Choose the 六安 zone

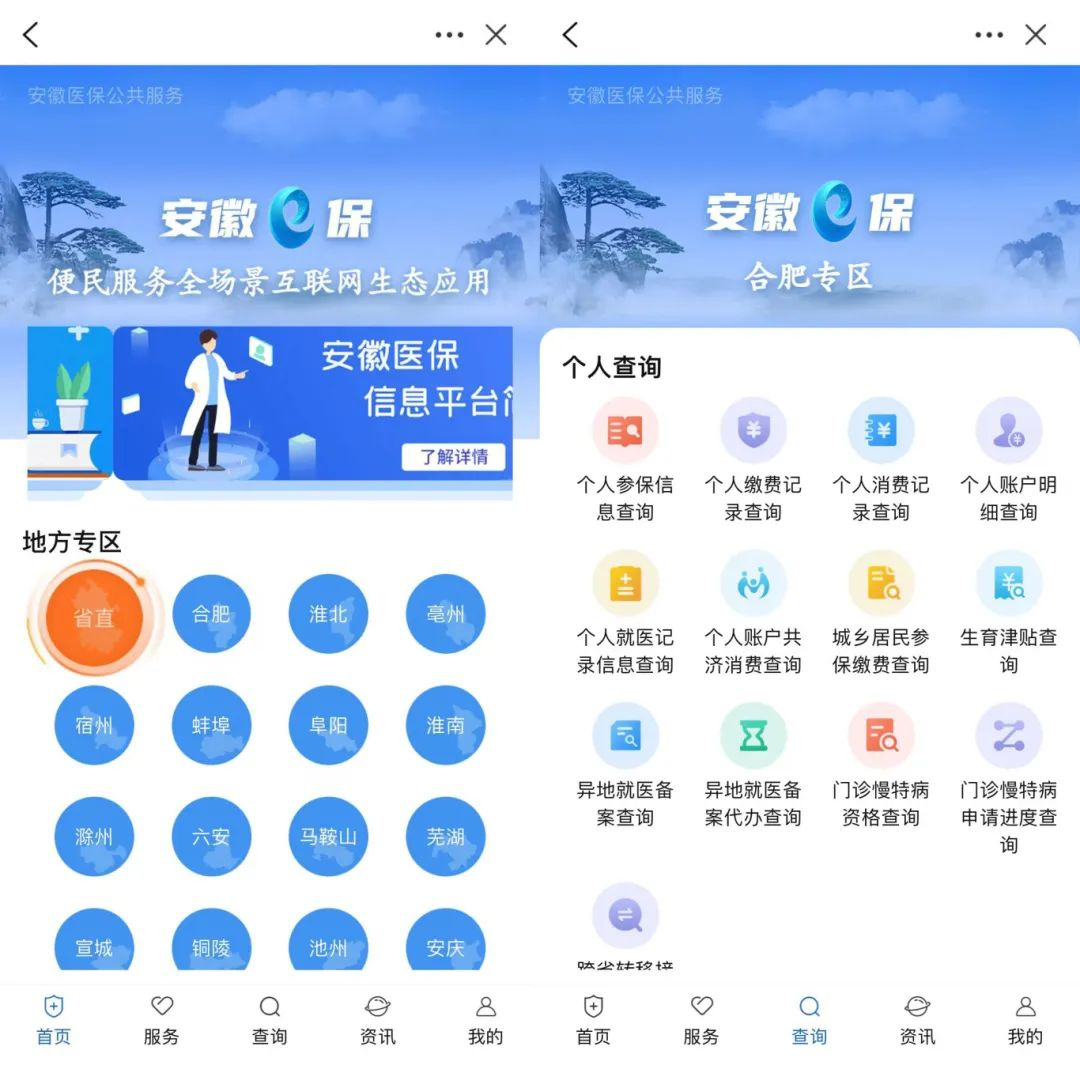(x=211, y=836)
